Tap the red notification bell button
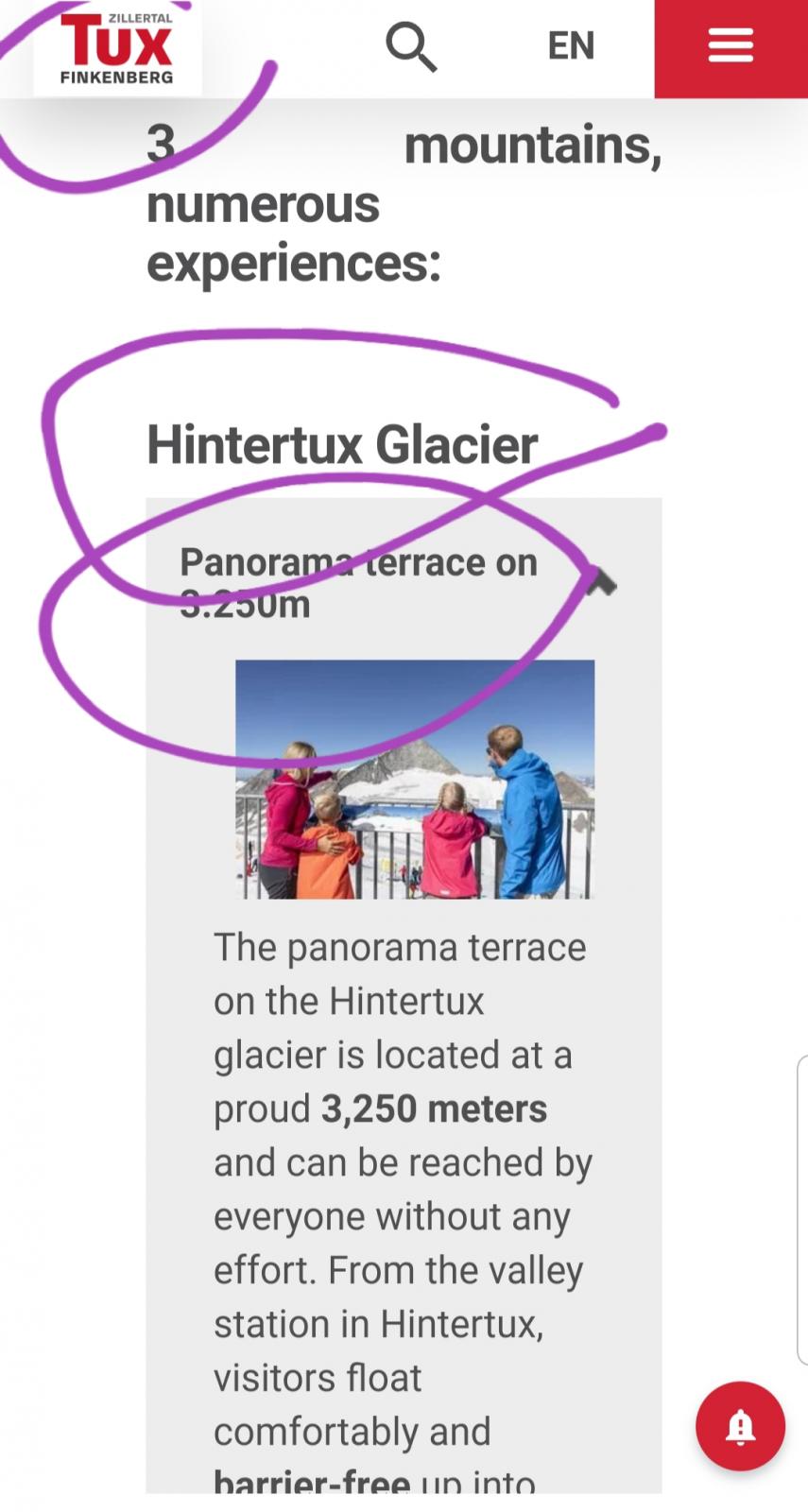The height and width of the screenshot is (1512, 808). coord(740,1426)
